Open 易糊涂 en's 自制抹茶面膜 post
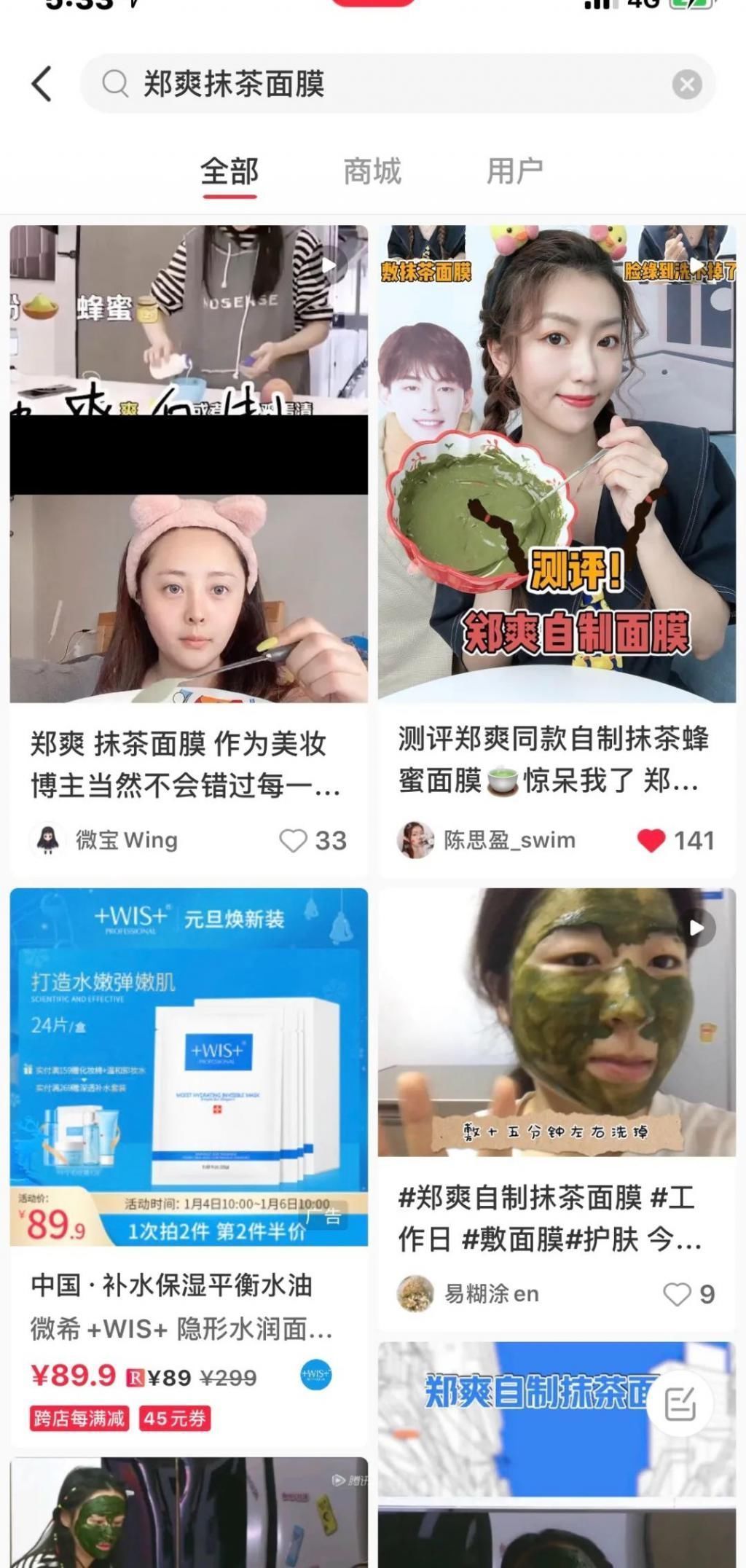 (x=557, y=1035)
